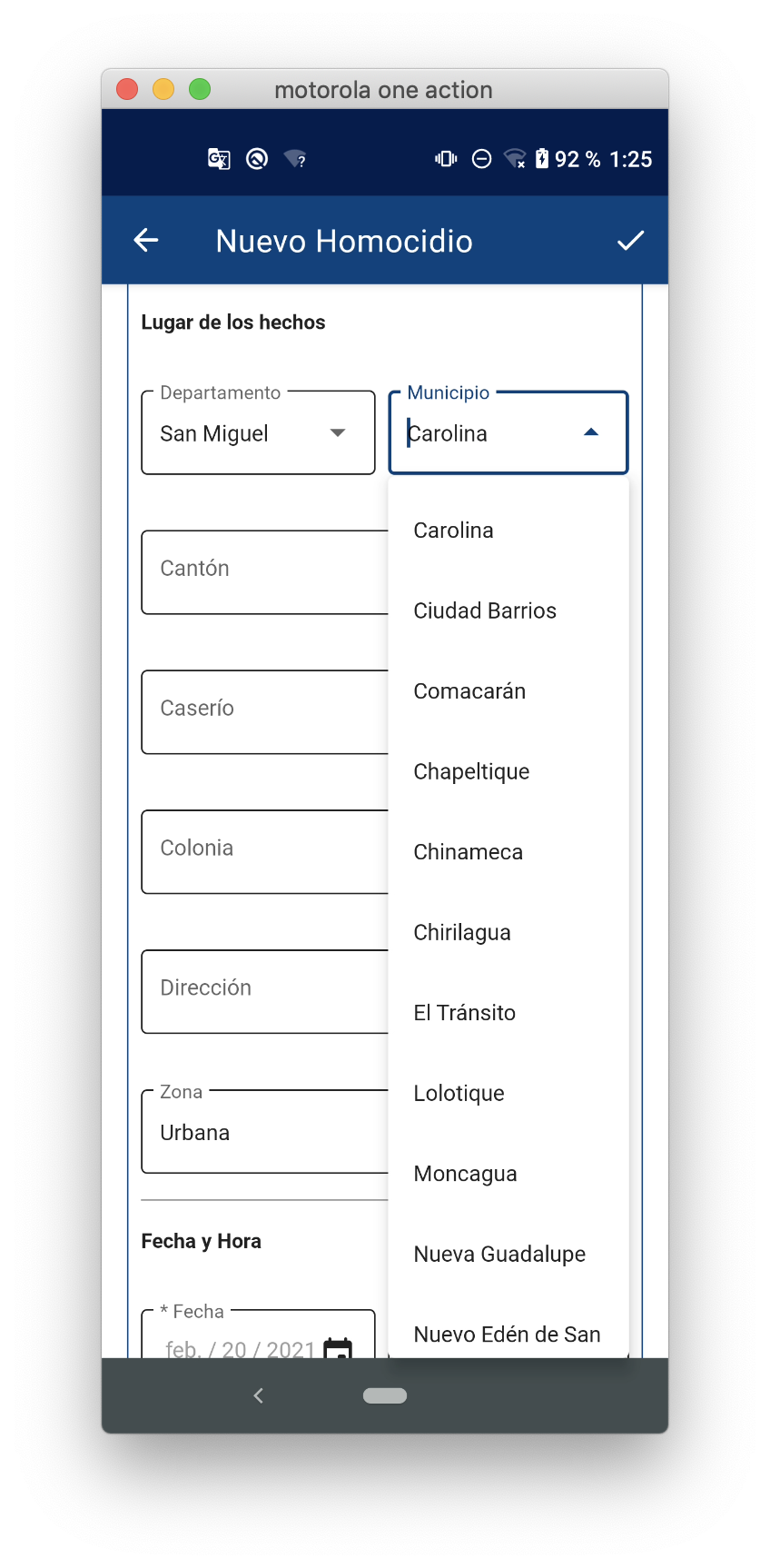Choose Chinameca from the options

click(x=468, y=852)
